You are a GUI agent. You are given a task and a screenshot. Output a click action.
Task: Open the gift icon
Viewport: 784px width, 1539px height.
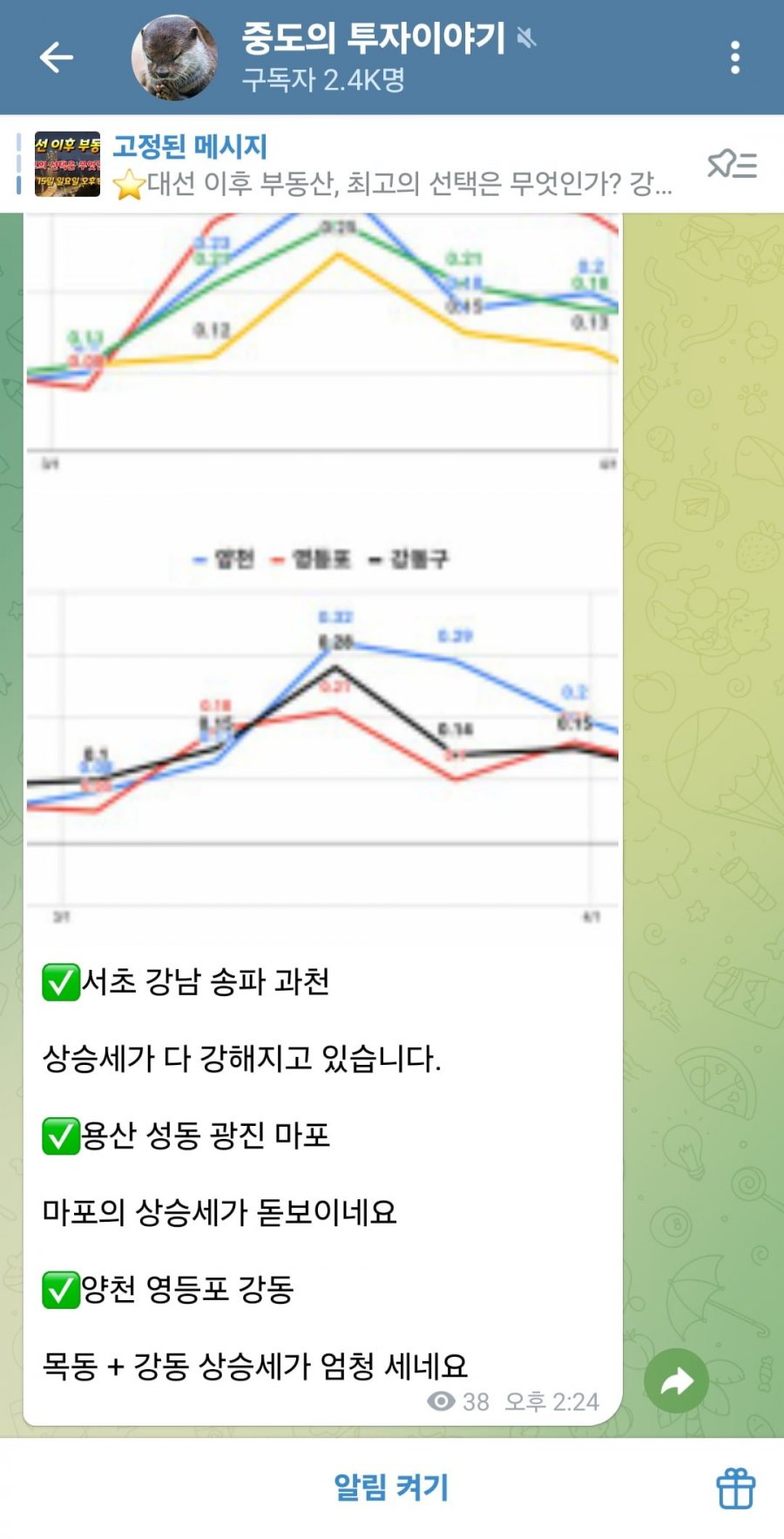coord(735,1488)
